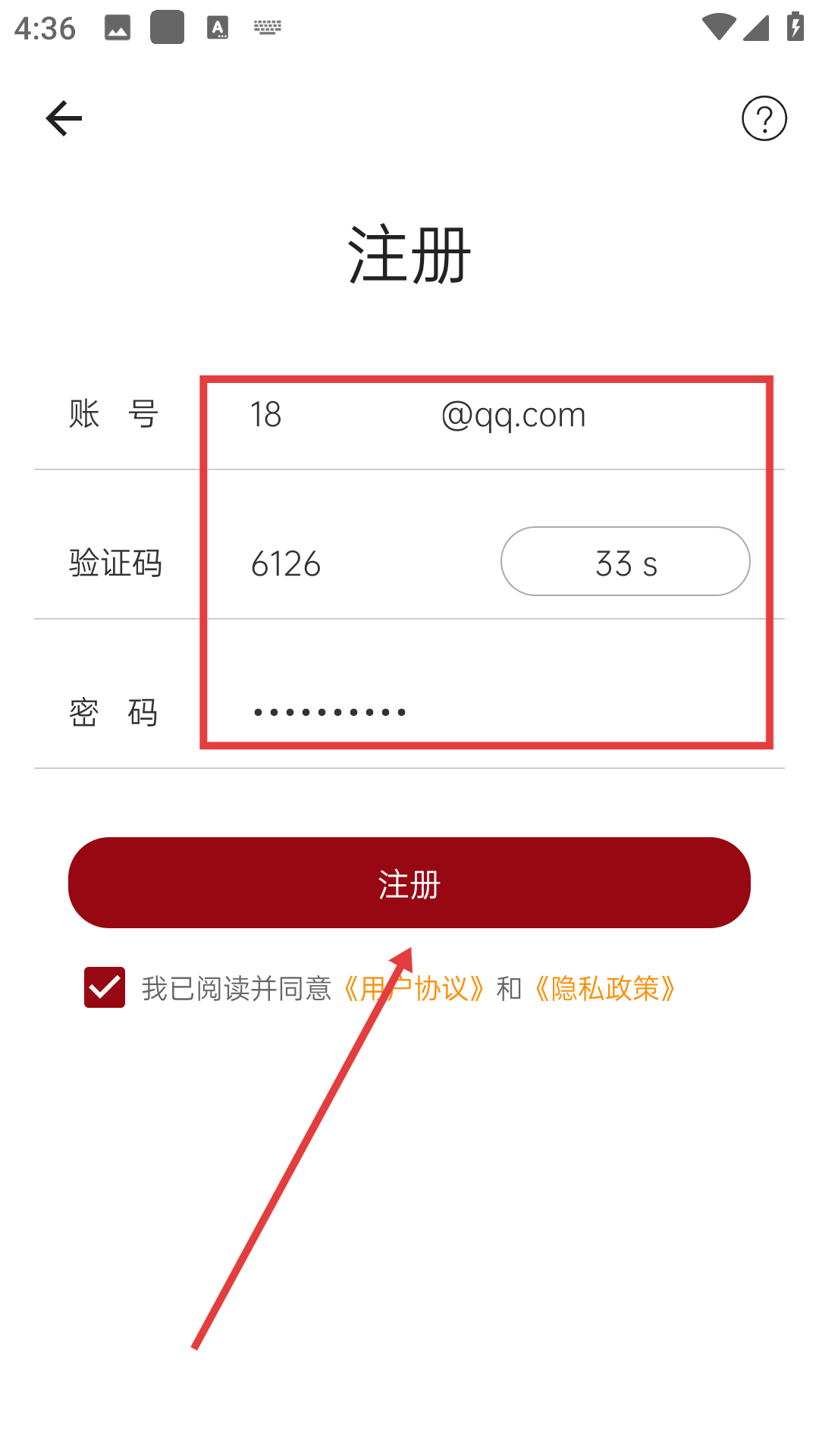The height and width of the screenshot is (1456, 819).
Task: Tap the red 注册 button
Action: (x=409, y=883)
